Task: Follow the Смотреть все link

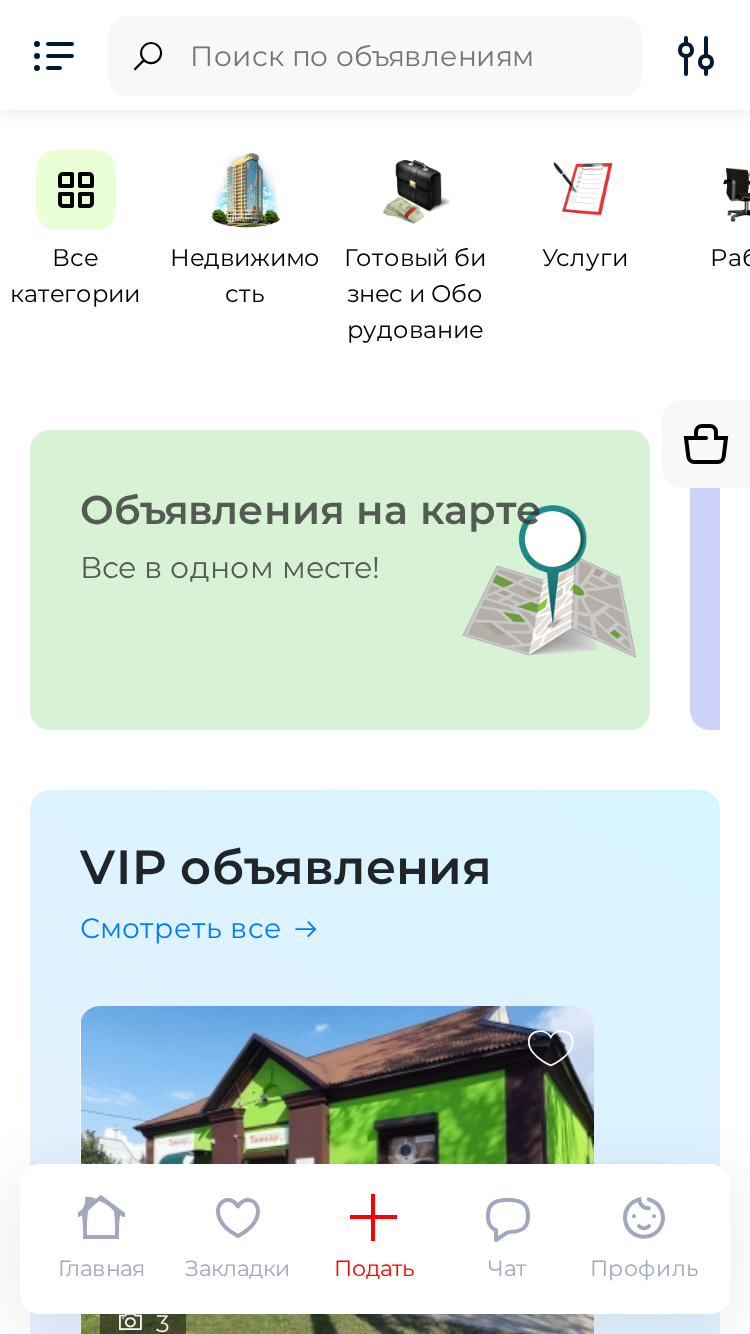Action: (x=199, y=929)
